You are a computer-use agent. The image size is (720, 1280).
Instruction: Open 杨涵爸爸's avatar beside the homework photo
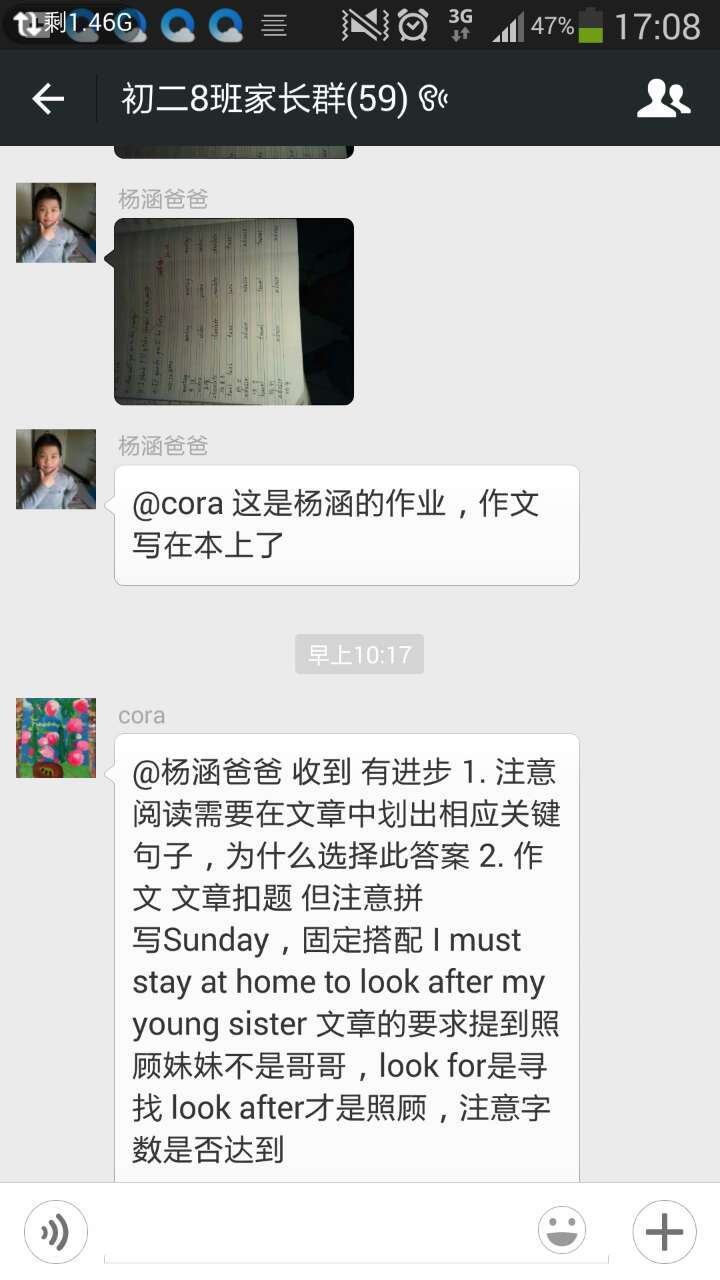coord(56,223)
